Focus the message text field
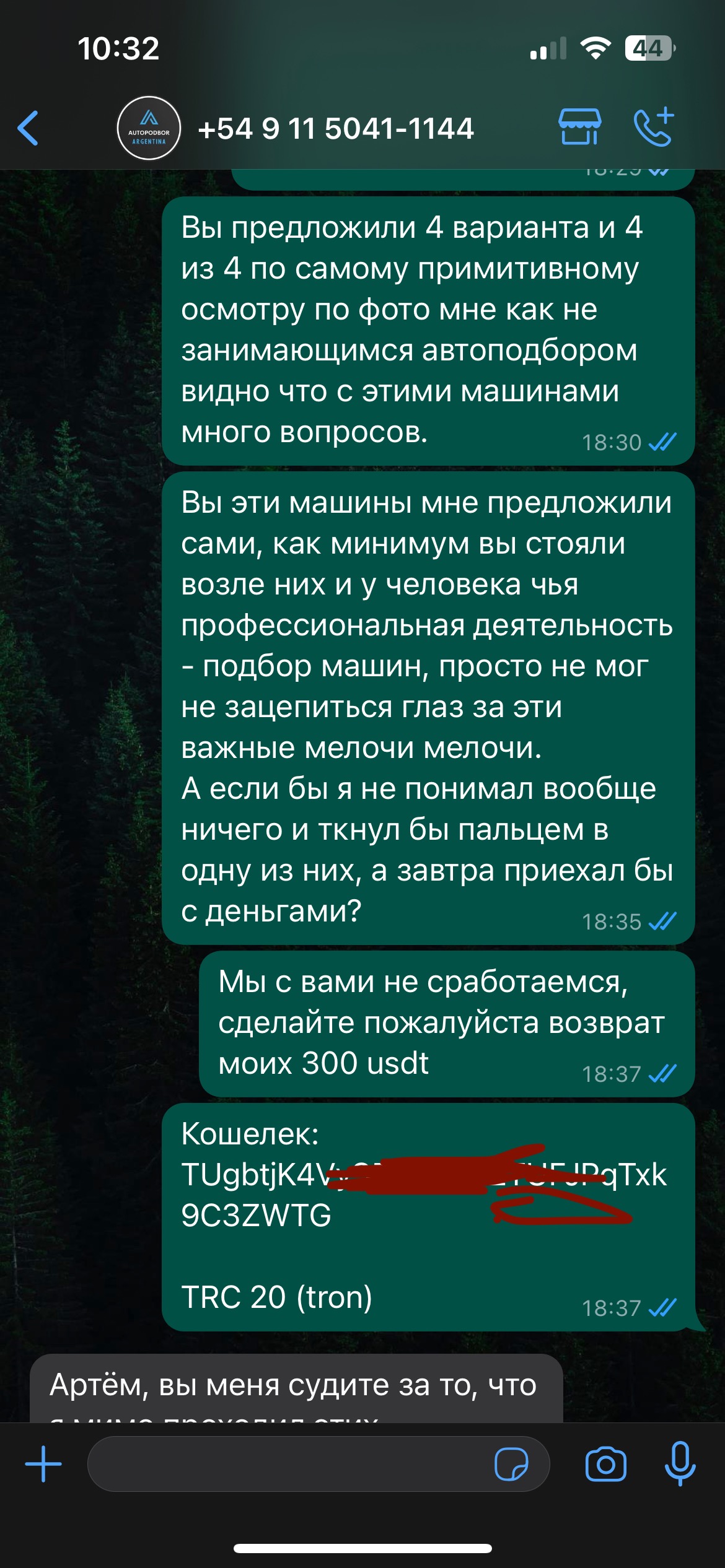 (x=285, y=1465)
